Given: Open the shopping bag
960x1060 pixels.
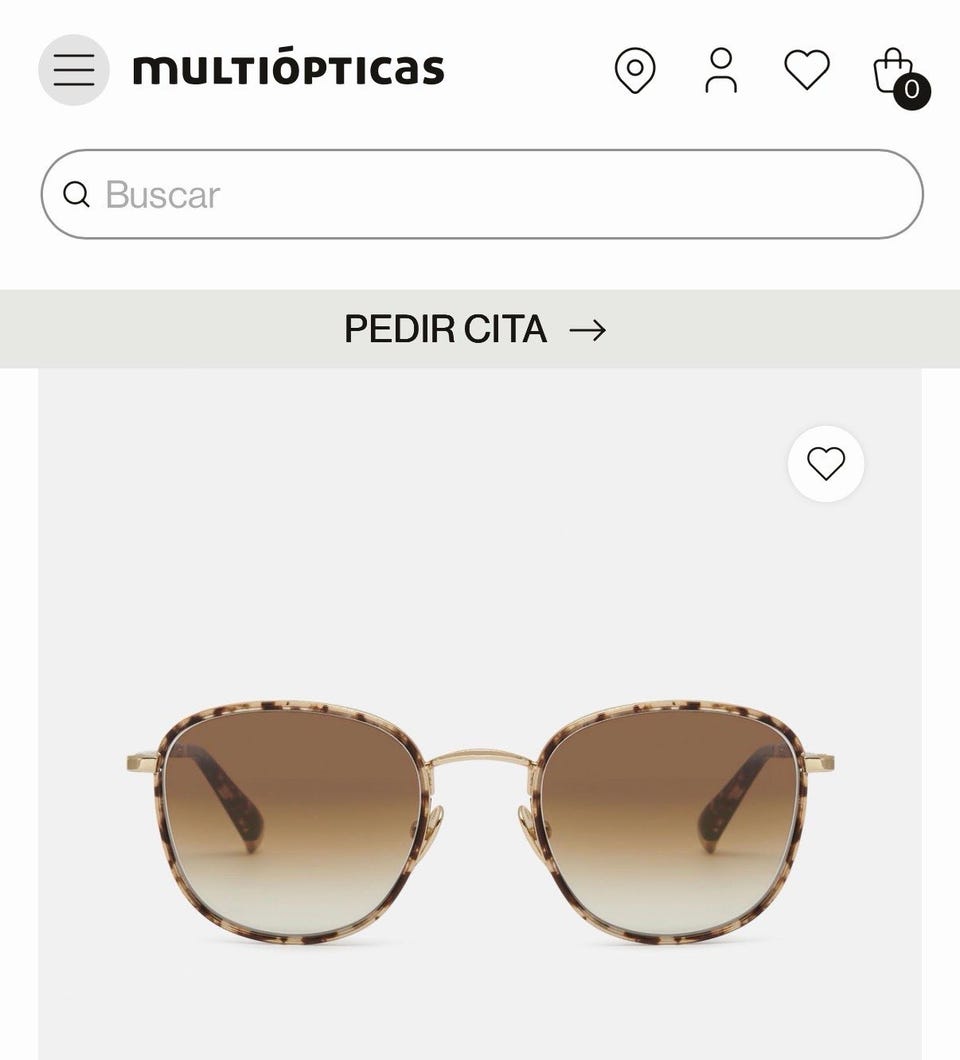Looking at the screenshot, I should pos(896,73).
